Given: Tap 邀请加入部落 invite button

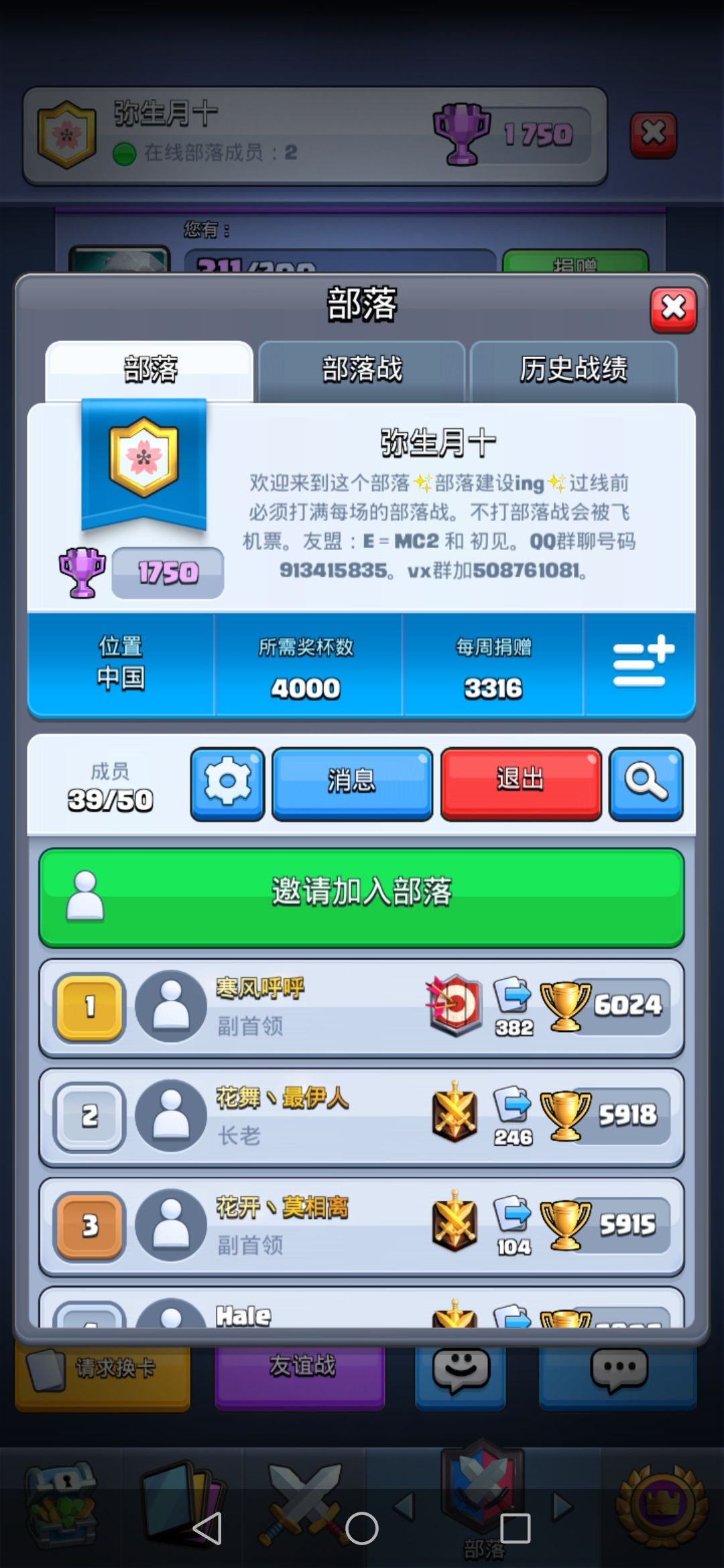Looking at the screenshot, I should click(361, 897).
